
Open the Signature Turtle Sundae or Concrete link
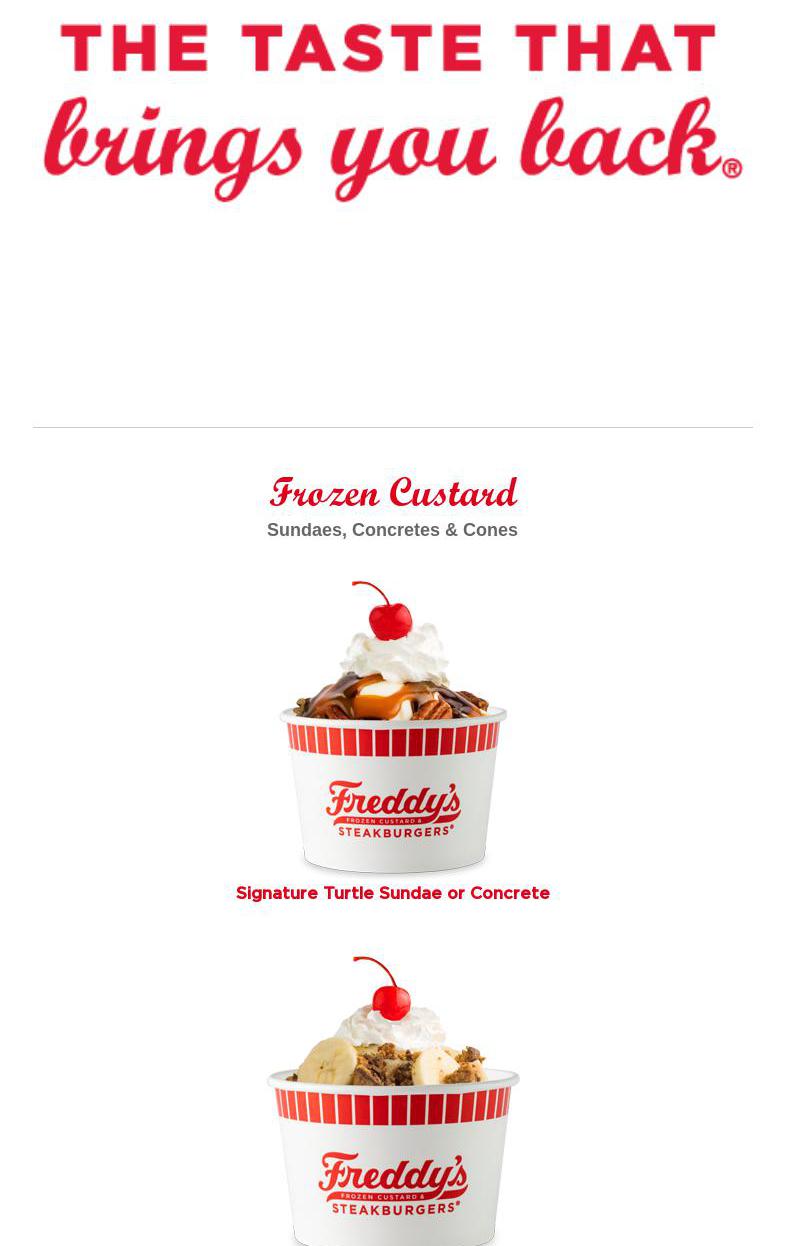(392, 893)
